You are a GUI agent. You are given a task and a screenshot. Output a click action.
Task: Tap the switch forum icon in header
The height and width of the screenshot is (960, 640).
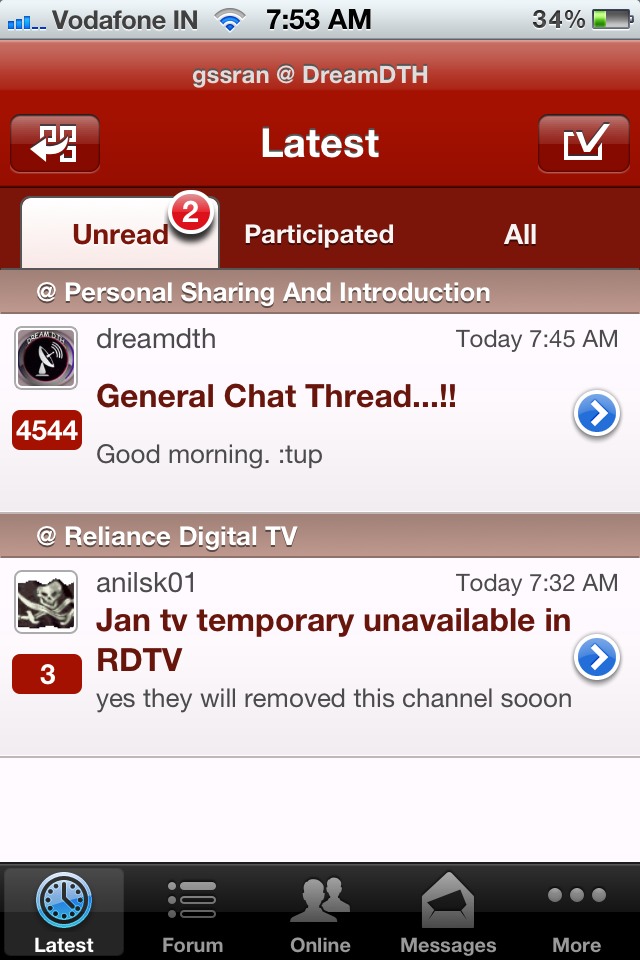pos(55,143)
